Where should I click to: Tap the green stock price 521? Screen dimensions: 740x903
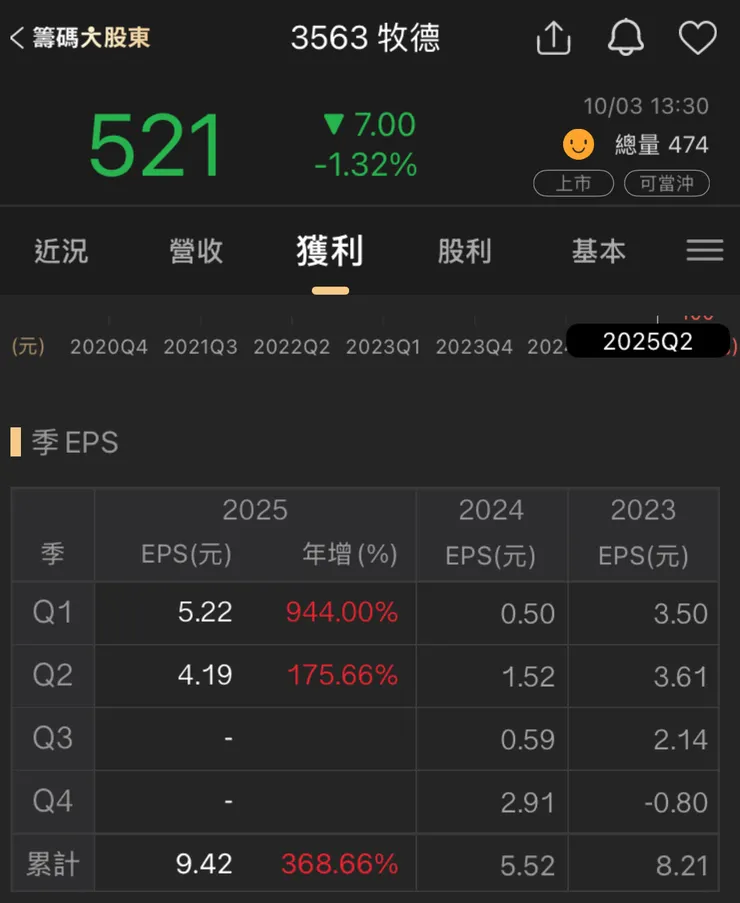[157, 145]
